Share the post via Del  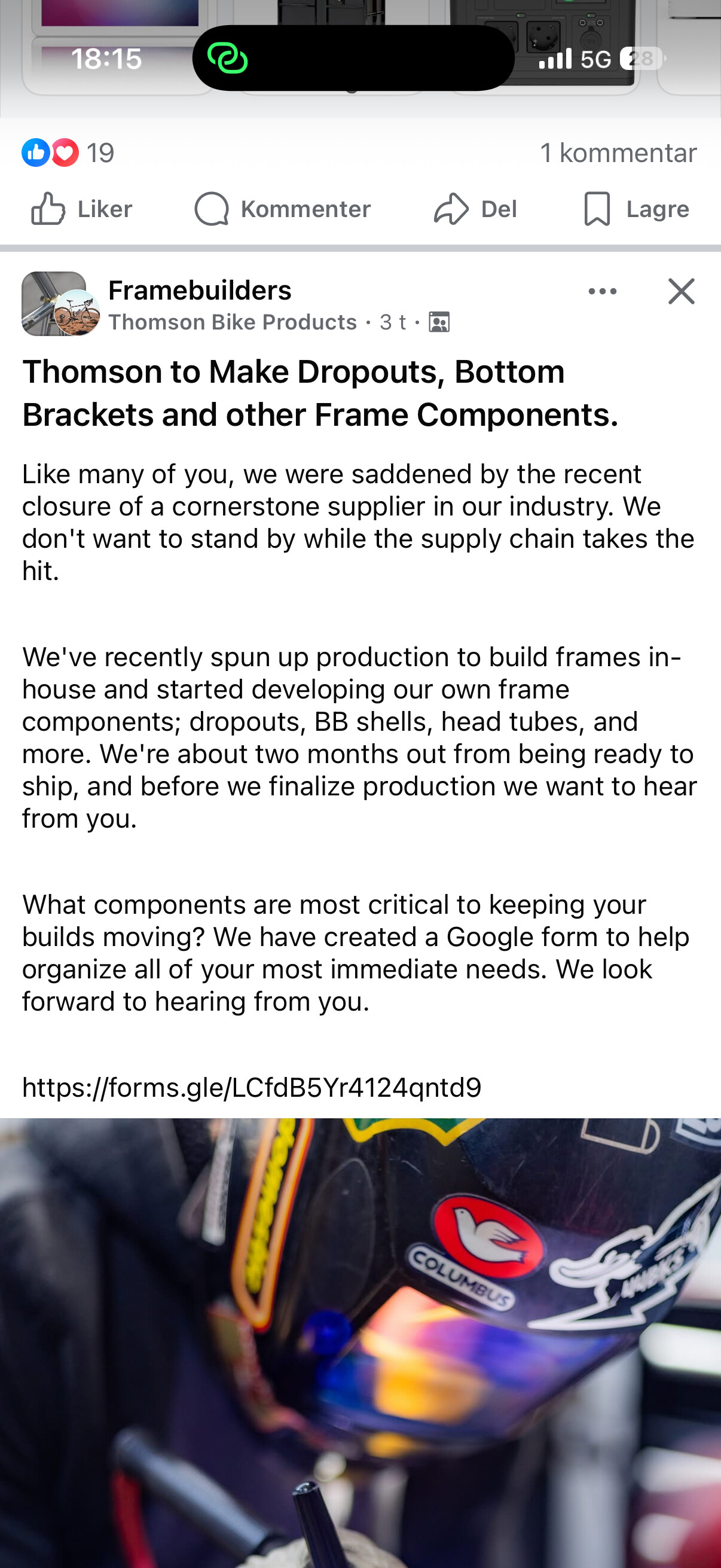click(x=475, y=209)
